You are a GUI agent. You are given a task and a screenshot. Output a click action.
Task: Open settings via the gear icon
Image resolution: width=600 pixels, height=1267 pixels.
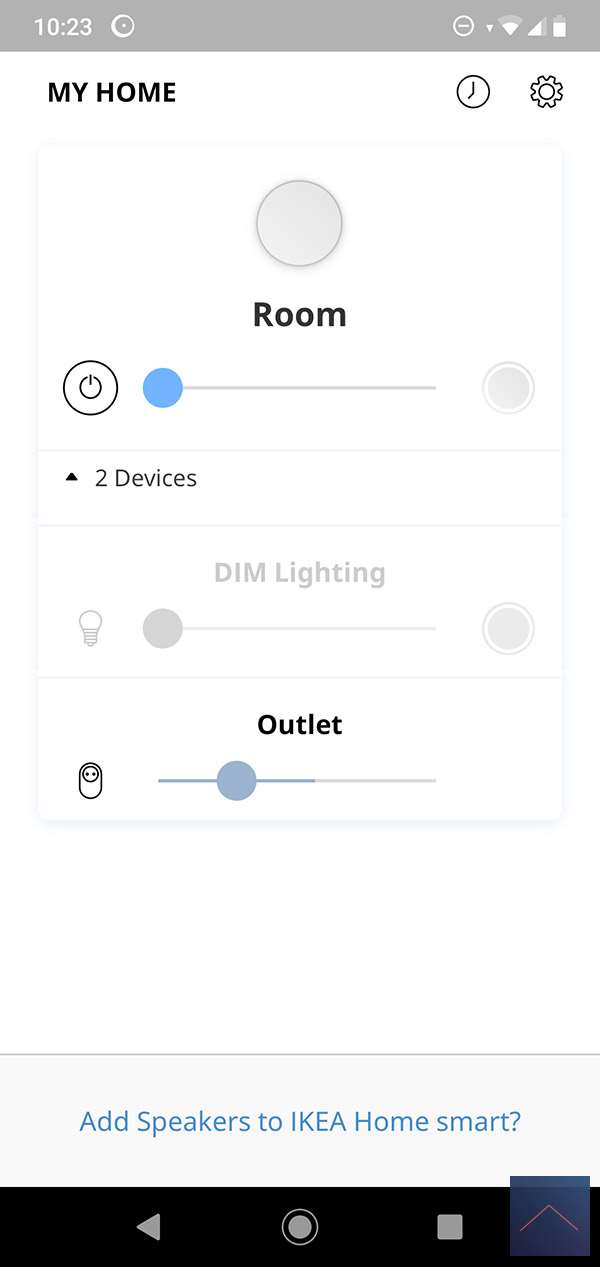pos(546,93)
